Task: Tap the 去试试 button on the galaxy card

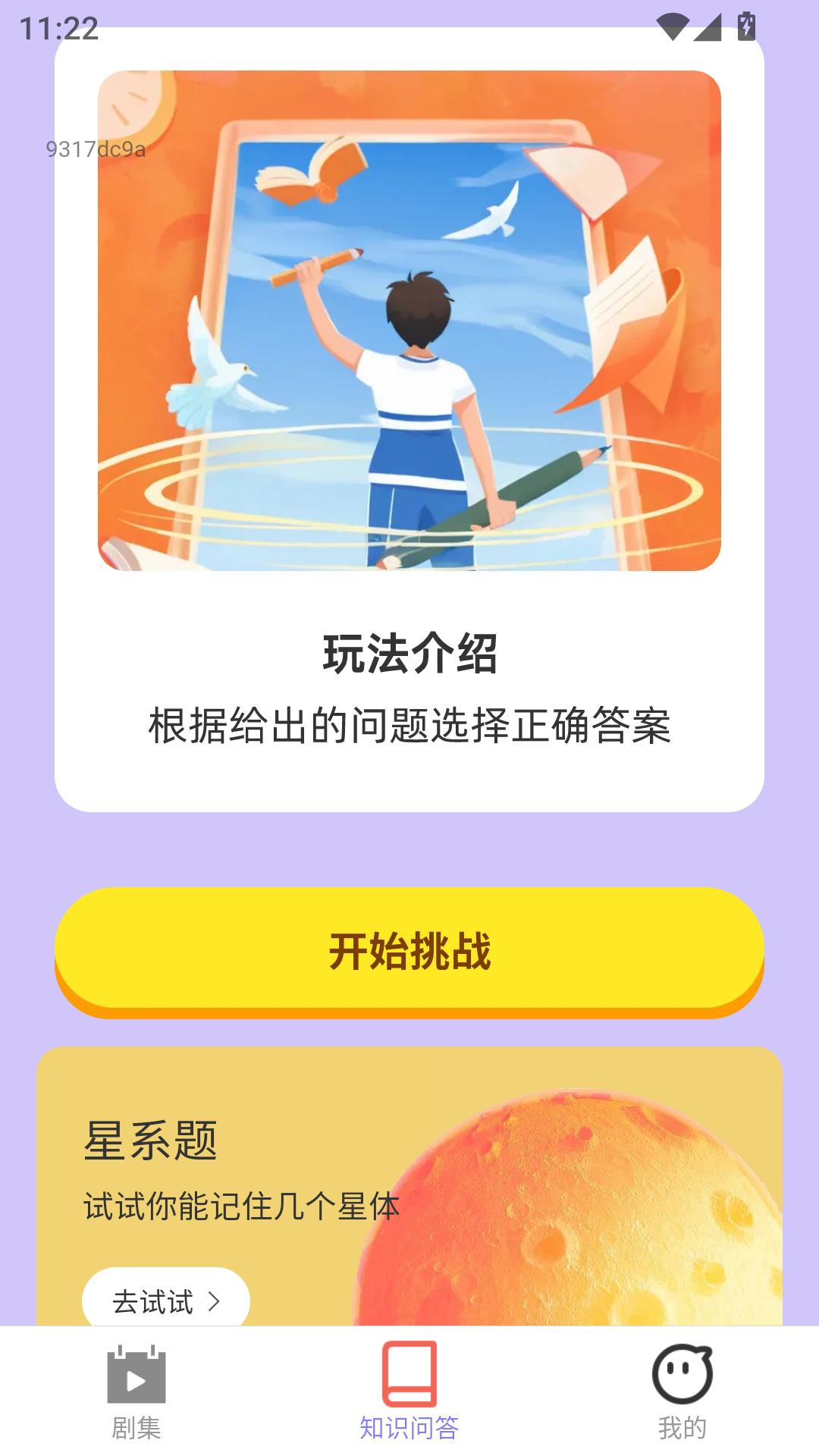Action: [x=168, y=1300]
